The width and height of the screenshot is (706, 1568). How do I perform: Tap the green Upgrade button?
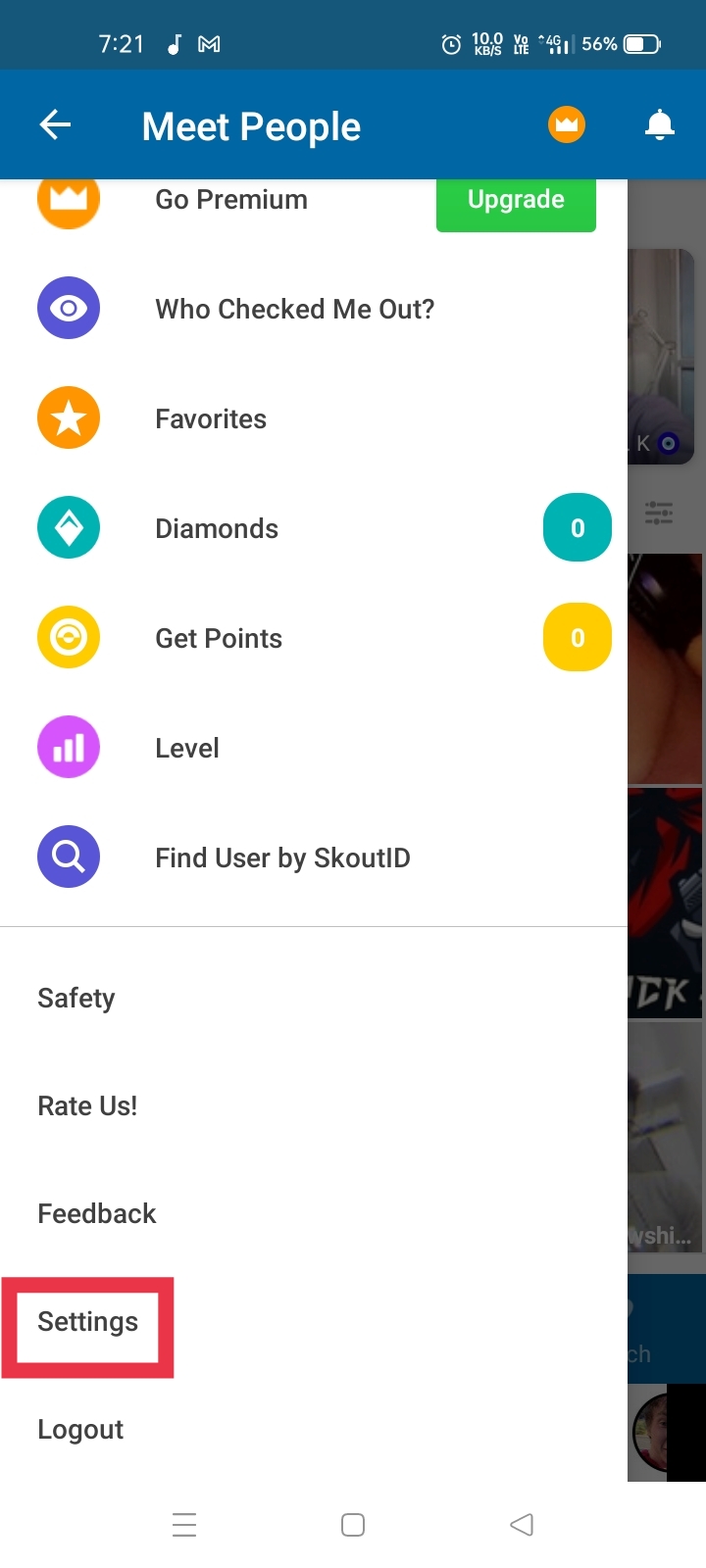[516, 201]
